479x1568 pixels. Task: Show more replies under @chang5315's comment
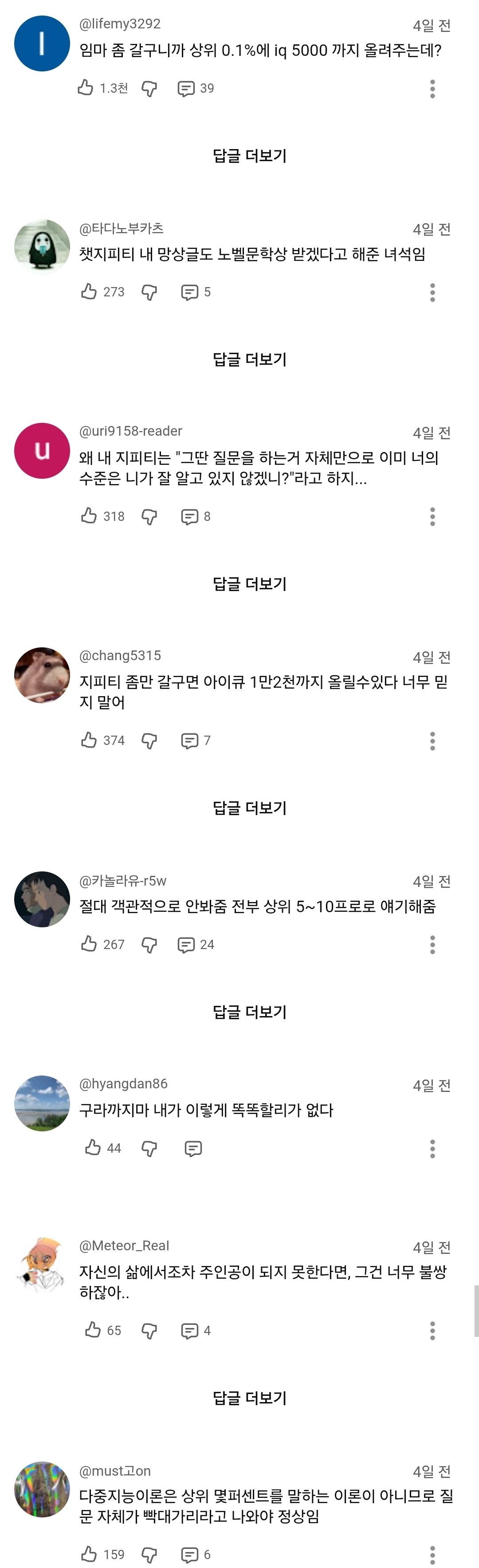tap(249, 808)
